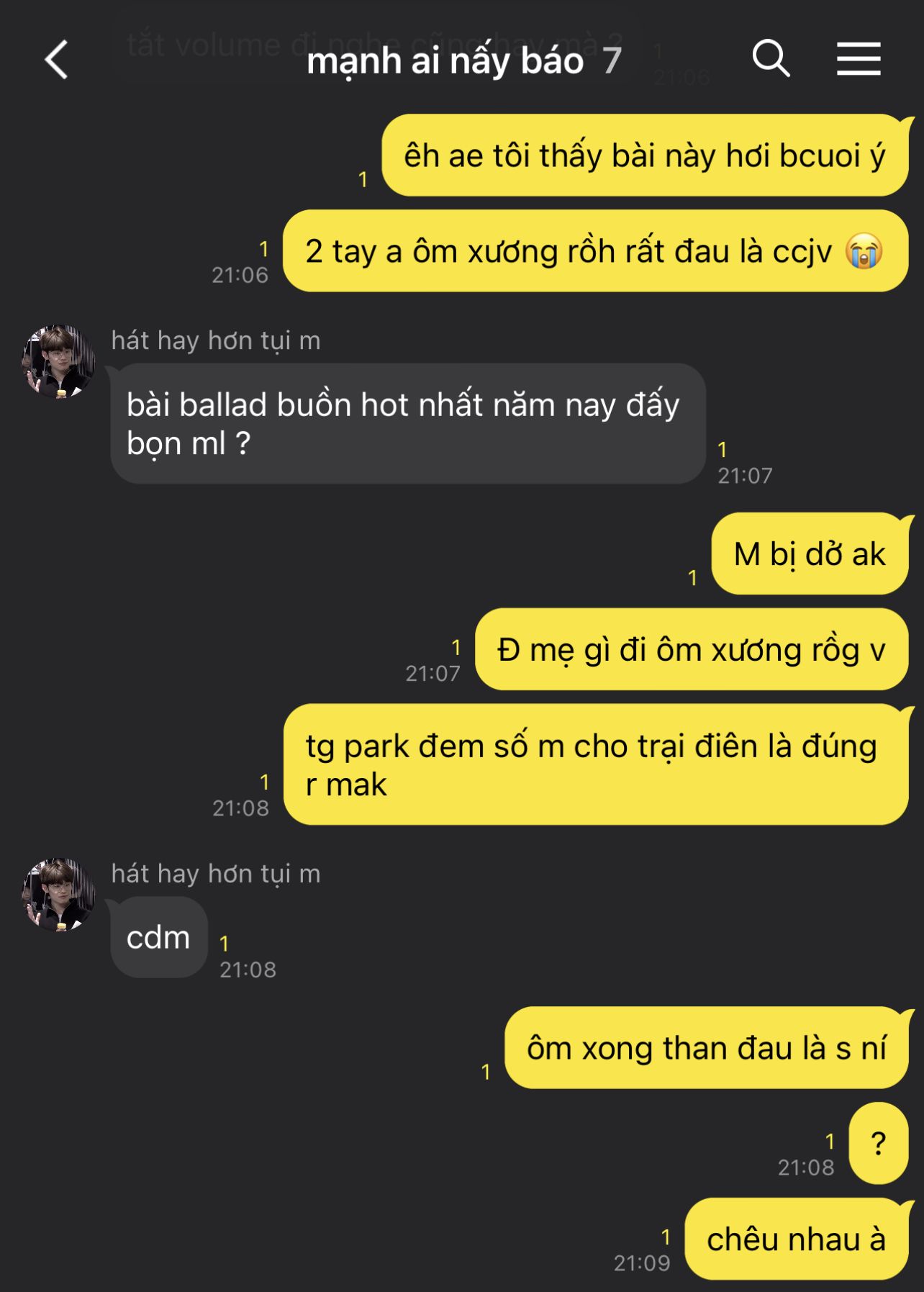Open avatar of sender above 'cdm' message
This screenshot has height=1292, width=924.
[58, 894]
